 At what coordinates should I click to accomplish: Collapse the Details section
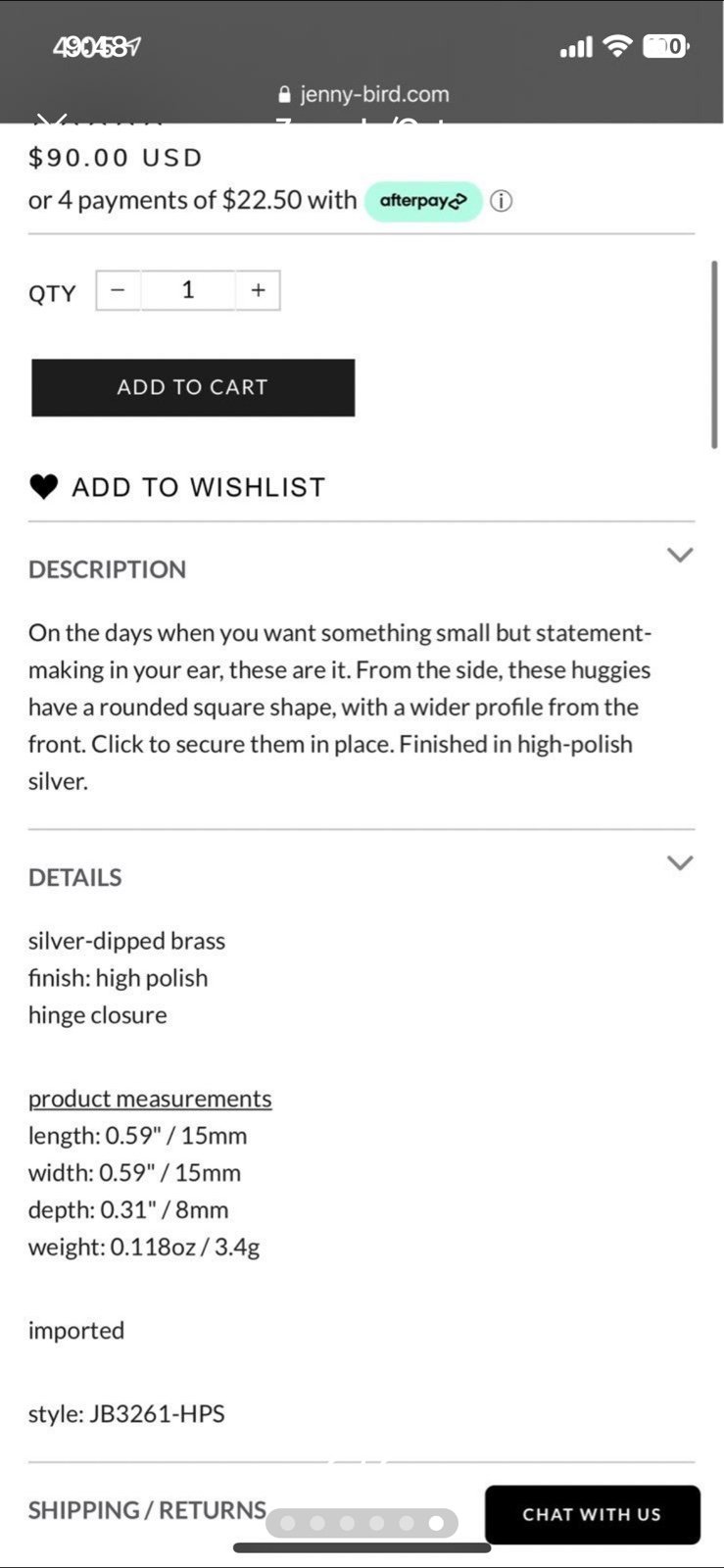(680, 862)
